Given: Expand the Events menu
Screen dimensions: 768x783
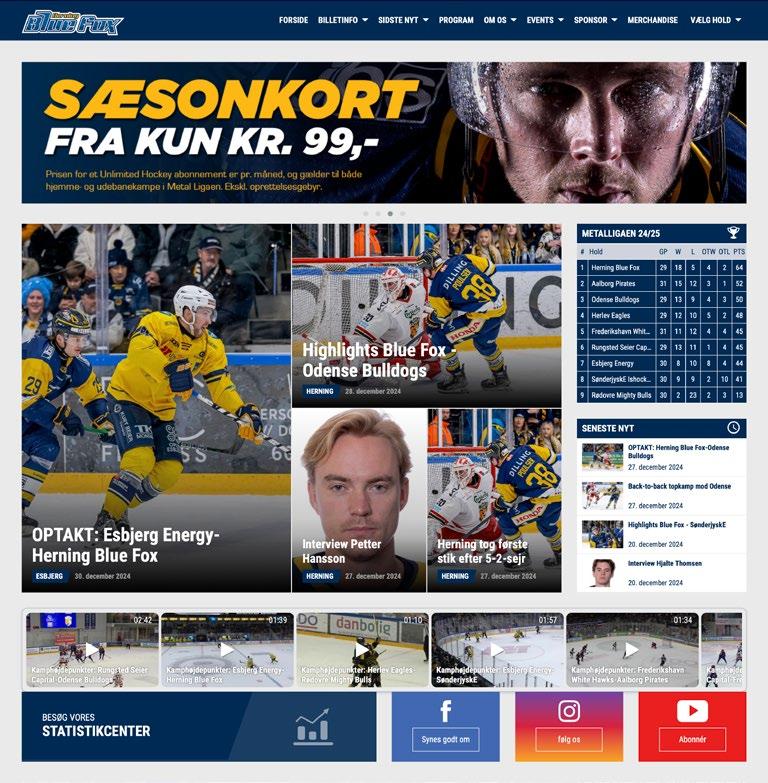Looking at the screenshot, I should [544, 20].
